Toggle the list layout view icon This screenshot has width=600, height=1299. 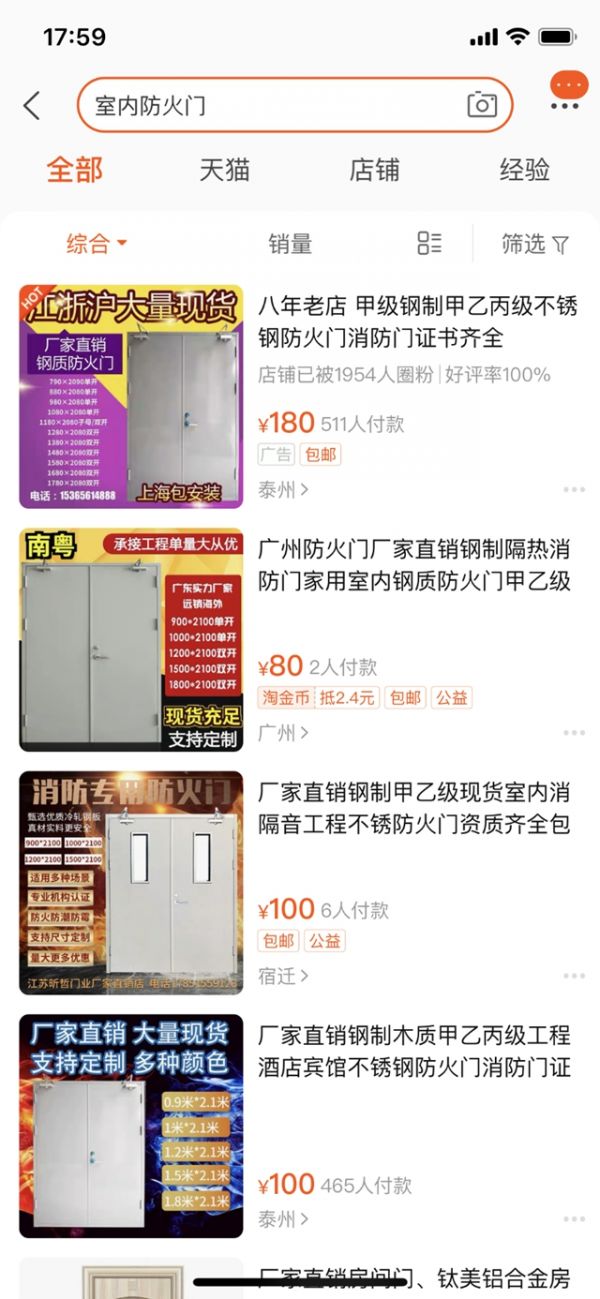coord(429,243)
